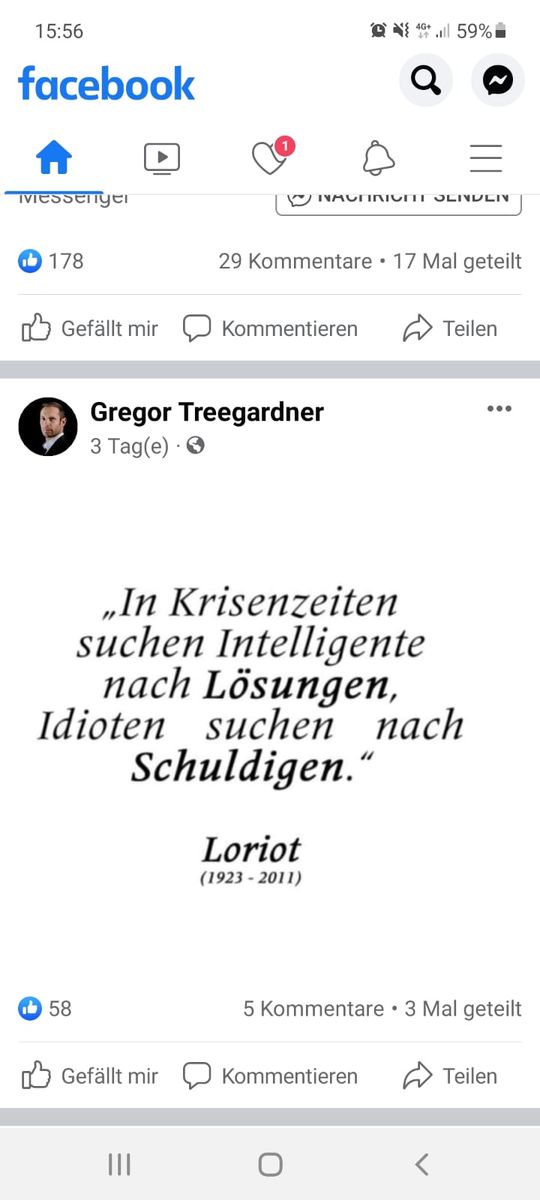Open Facebook search

click(426, 81)
